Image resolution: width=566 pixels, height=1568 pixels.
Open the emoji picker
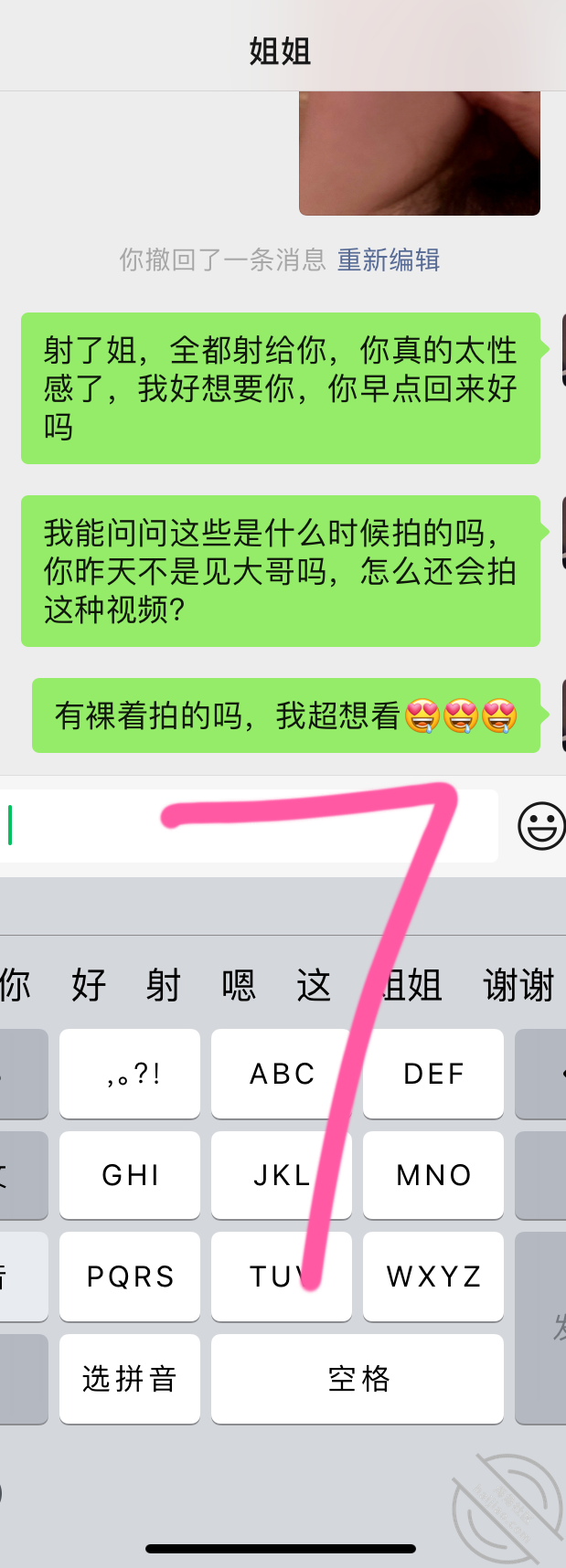pos(540,826)
